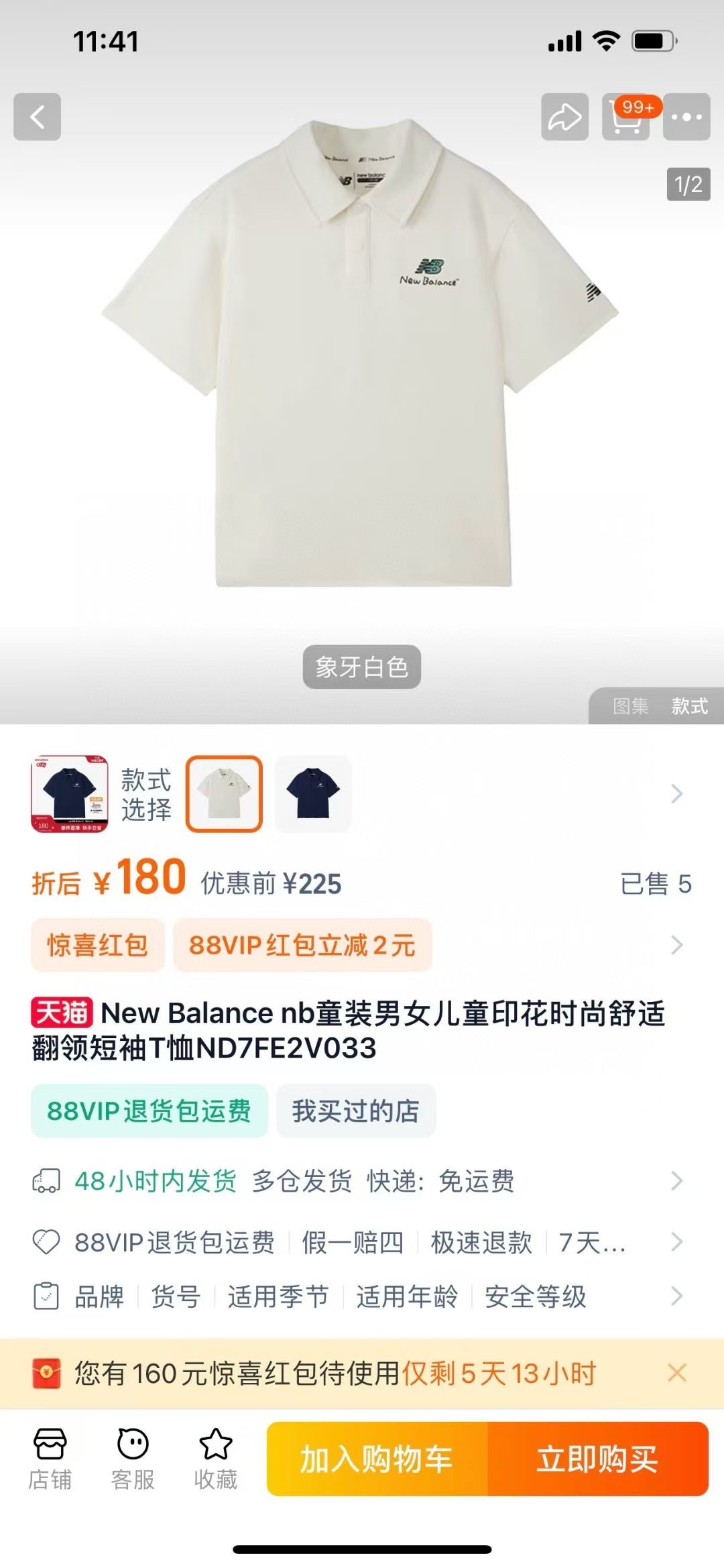Select the navy blue shirt style
The width and height of the screenshot is (724, 1568).
coord(313,794)
